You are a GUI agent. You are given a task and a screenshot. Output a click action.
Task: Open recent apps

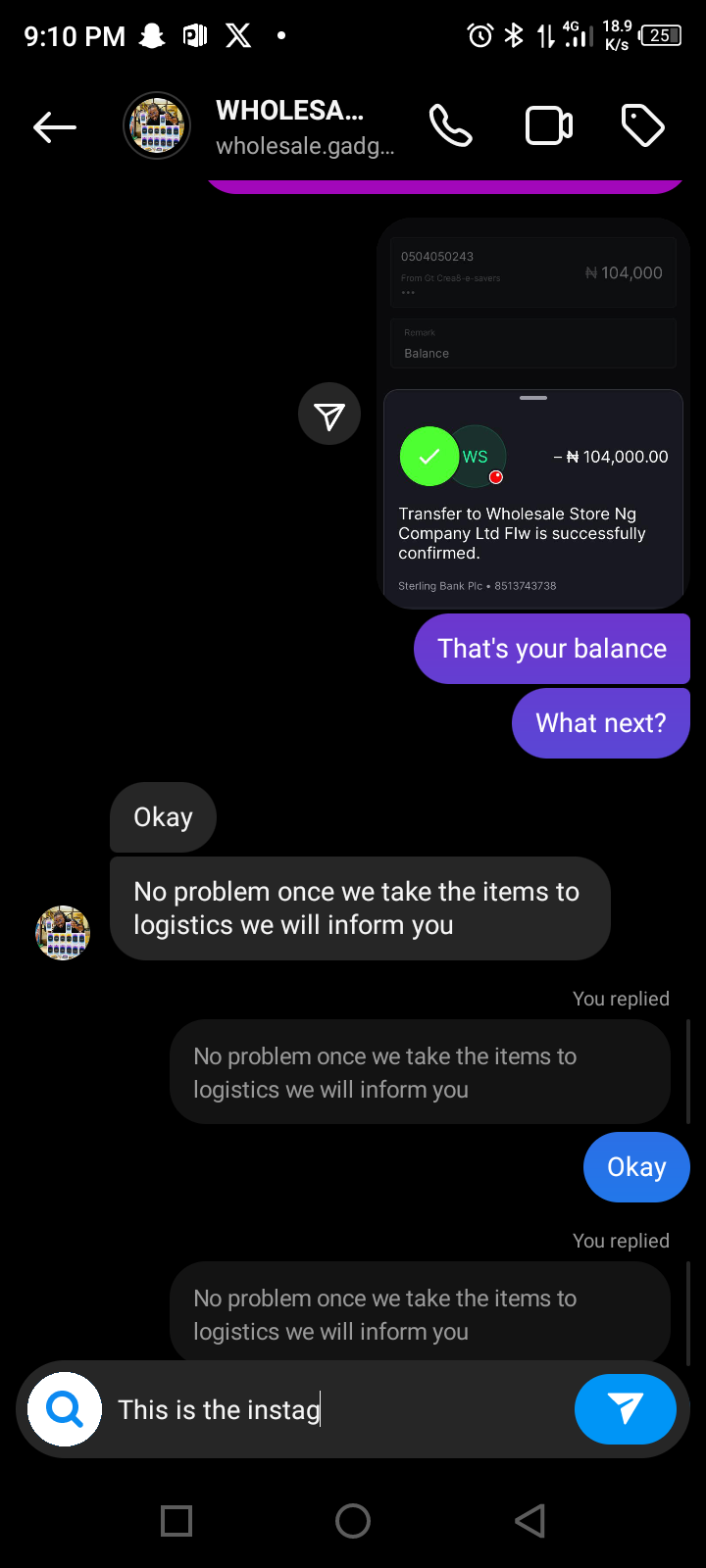pyautogui.click(x=176, y=1521)
